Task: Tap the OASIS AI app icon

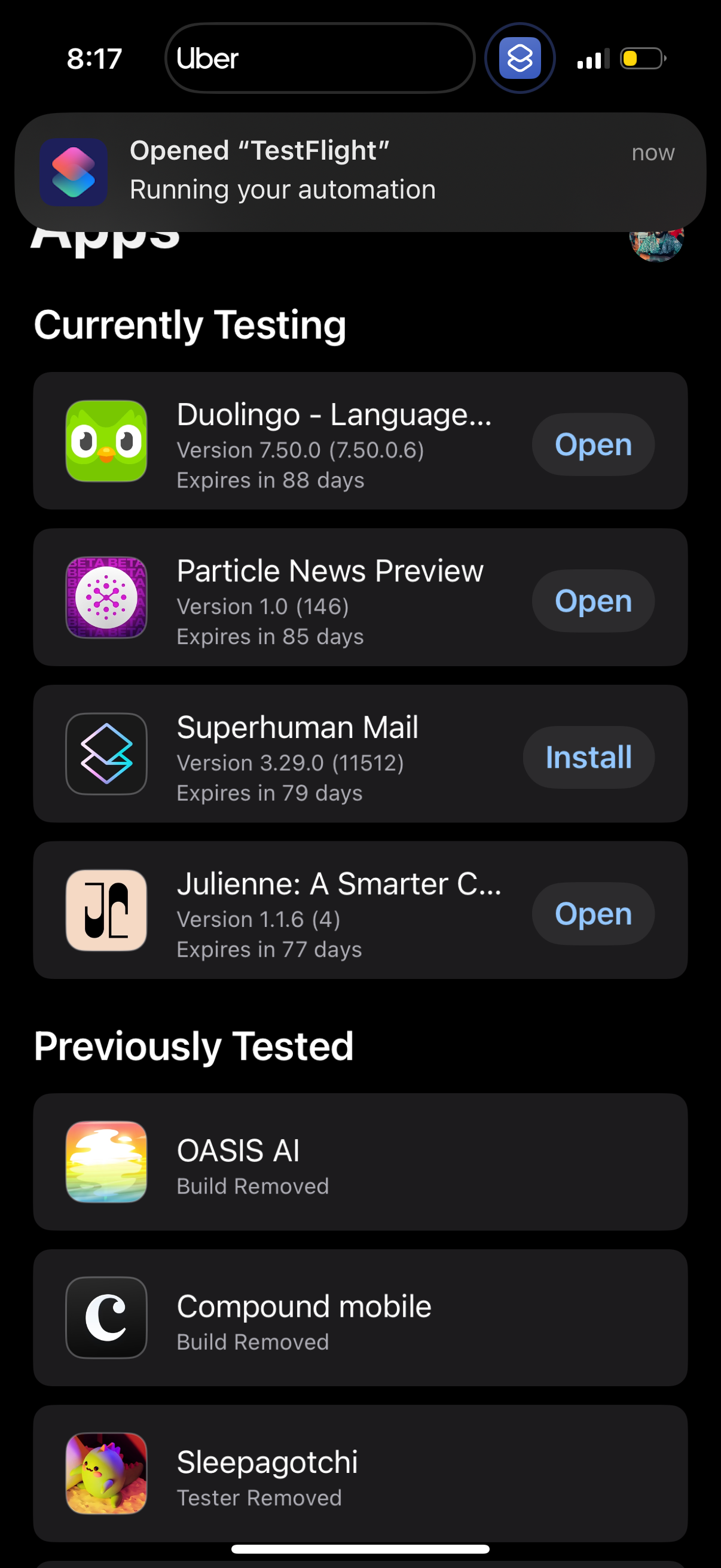Action: click(106, 1161)
